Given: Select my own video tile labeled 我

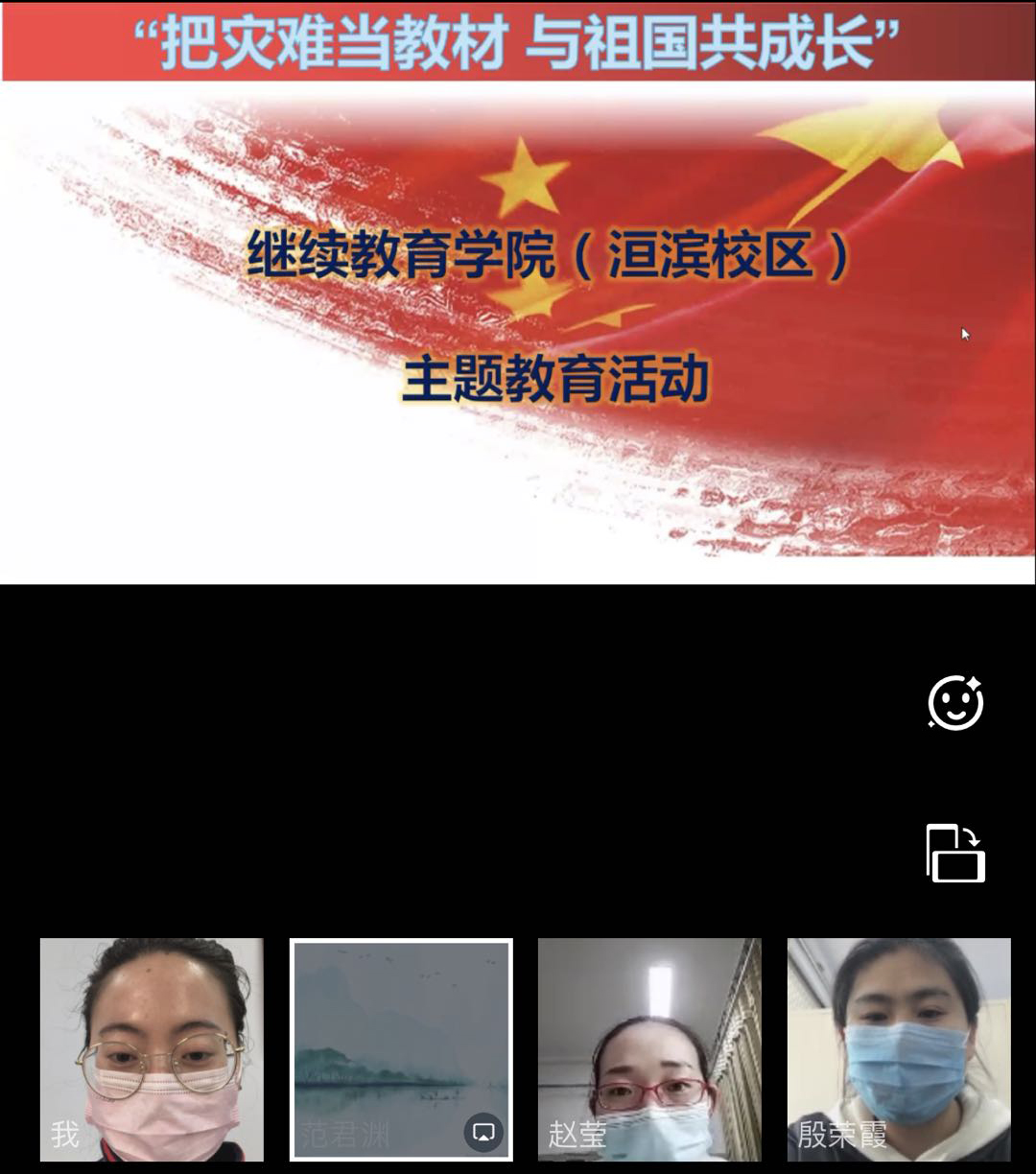Looking at the screenshot, I should (x=152, y=1049).
